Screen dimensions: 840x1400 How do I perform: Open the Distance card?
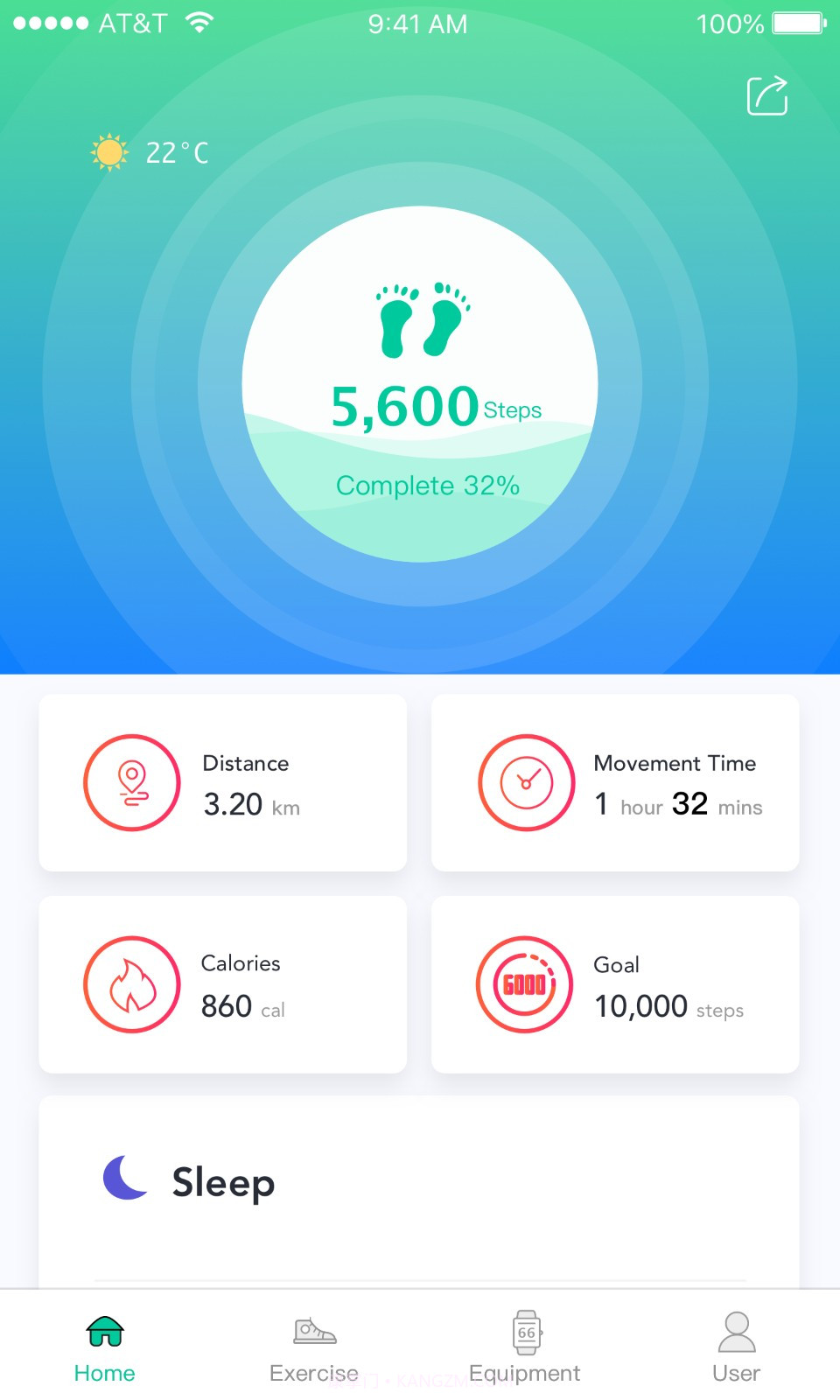(223, 783)
